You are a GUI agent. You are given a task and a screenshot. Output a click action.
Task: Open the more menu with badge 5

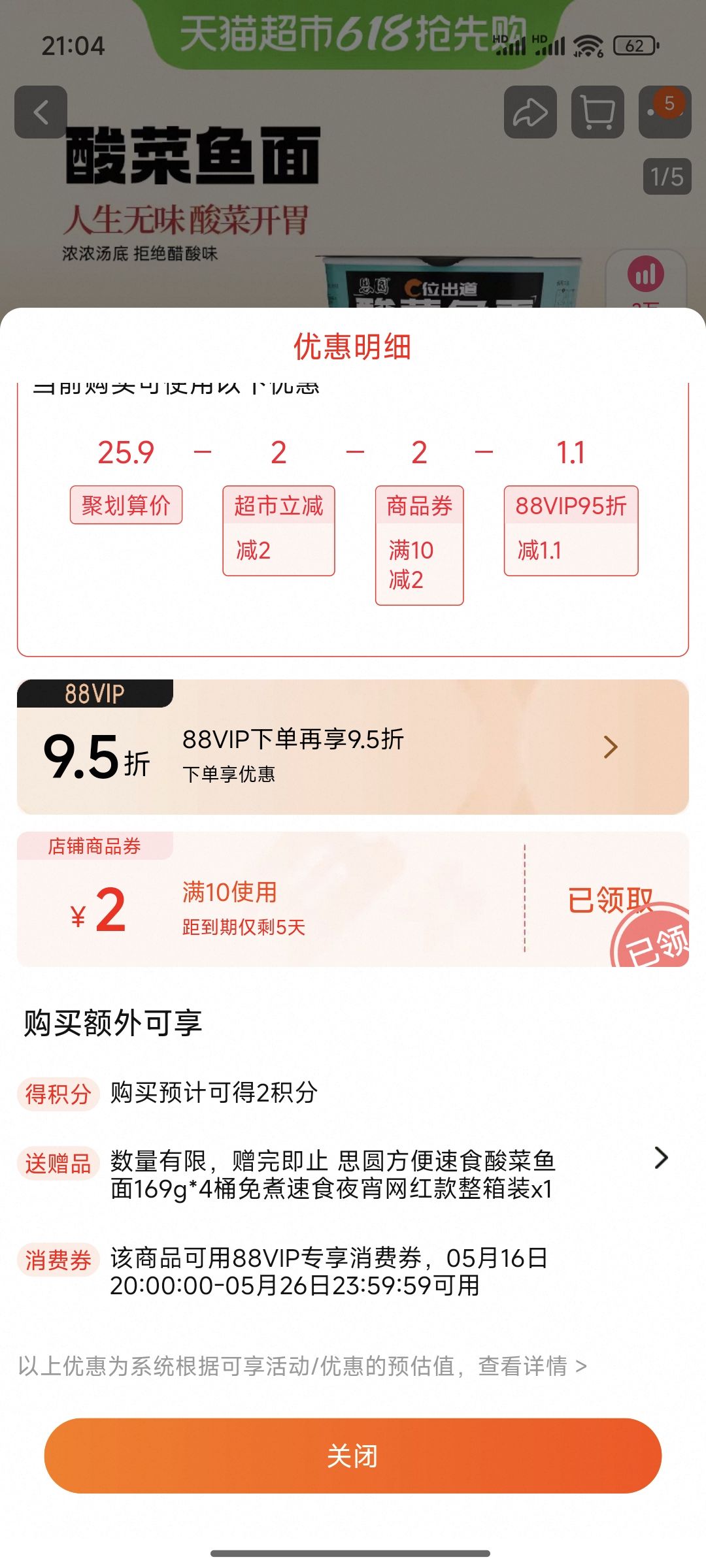[x=664, y=112]
